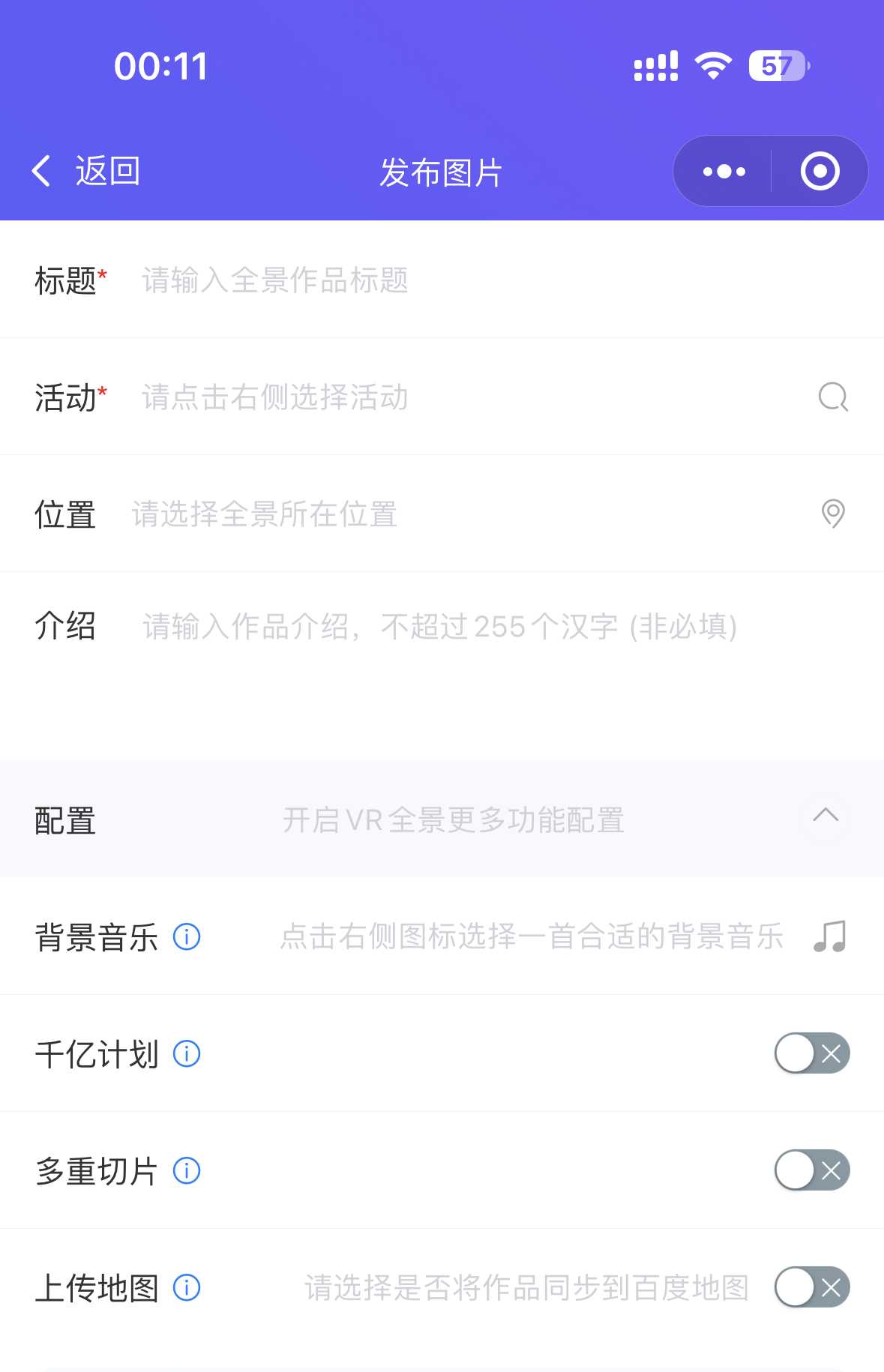The height and width of the screenshot is (1372, 884).
Task: Close the mini program via circle icon
Action: 820,172
